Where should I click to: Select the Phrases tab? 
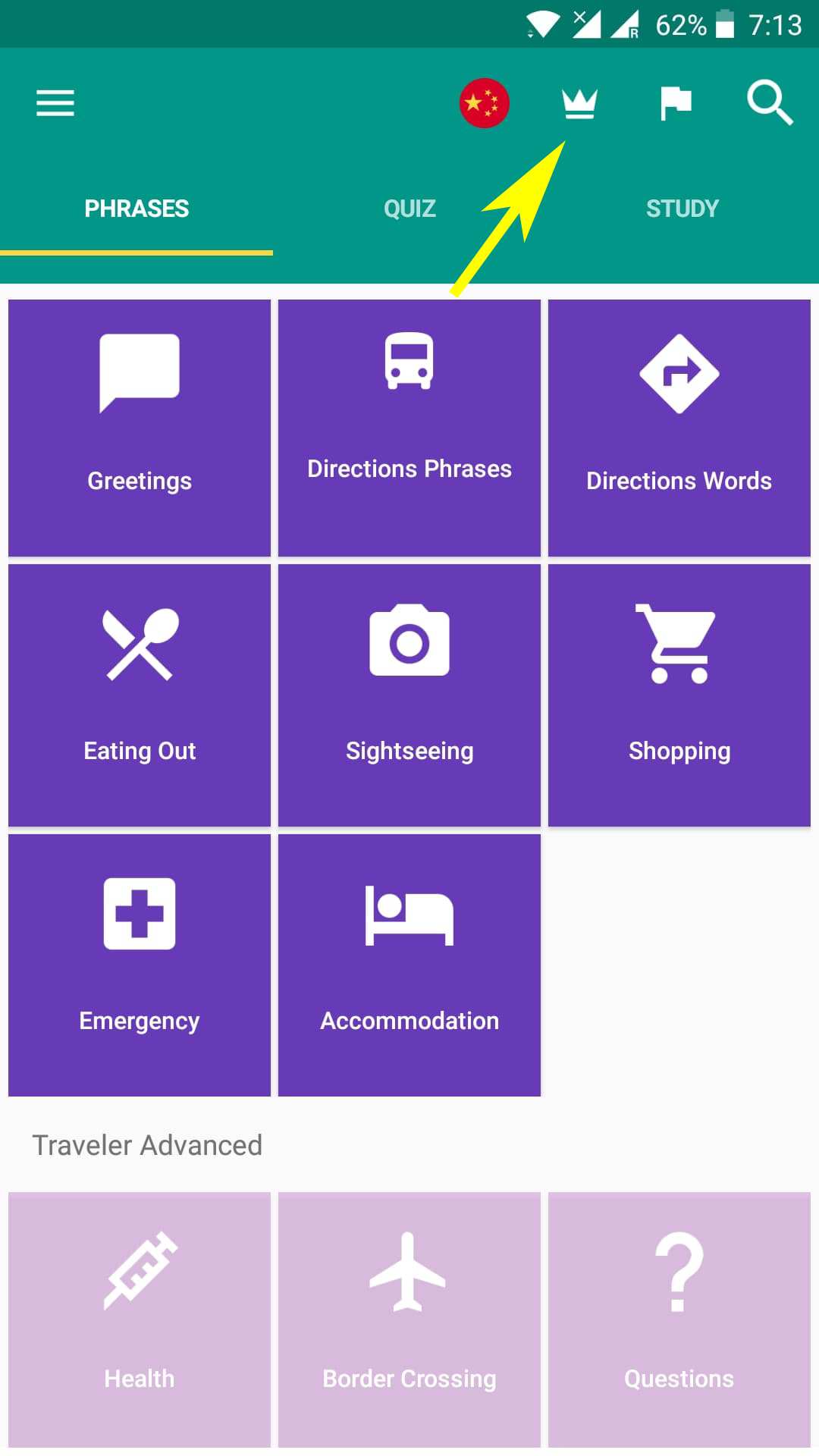point(136,209)
